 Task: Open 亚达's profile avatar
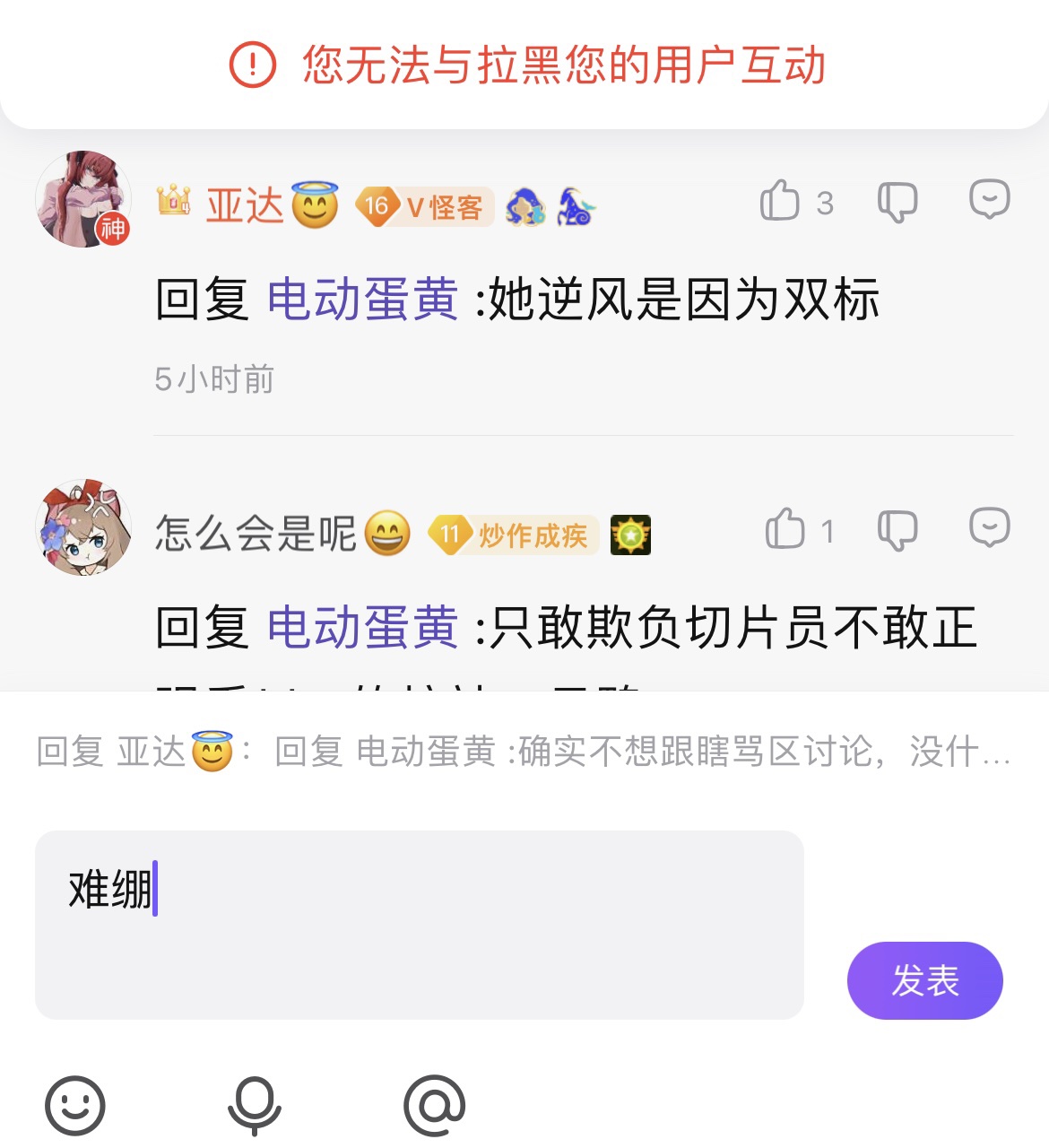(83, 199)
